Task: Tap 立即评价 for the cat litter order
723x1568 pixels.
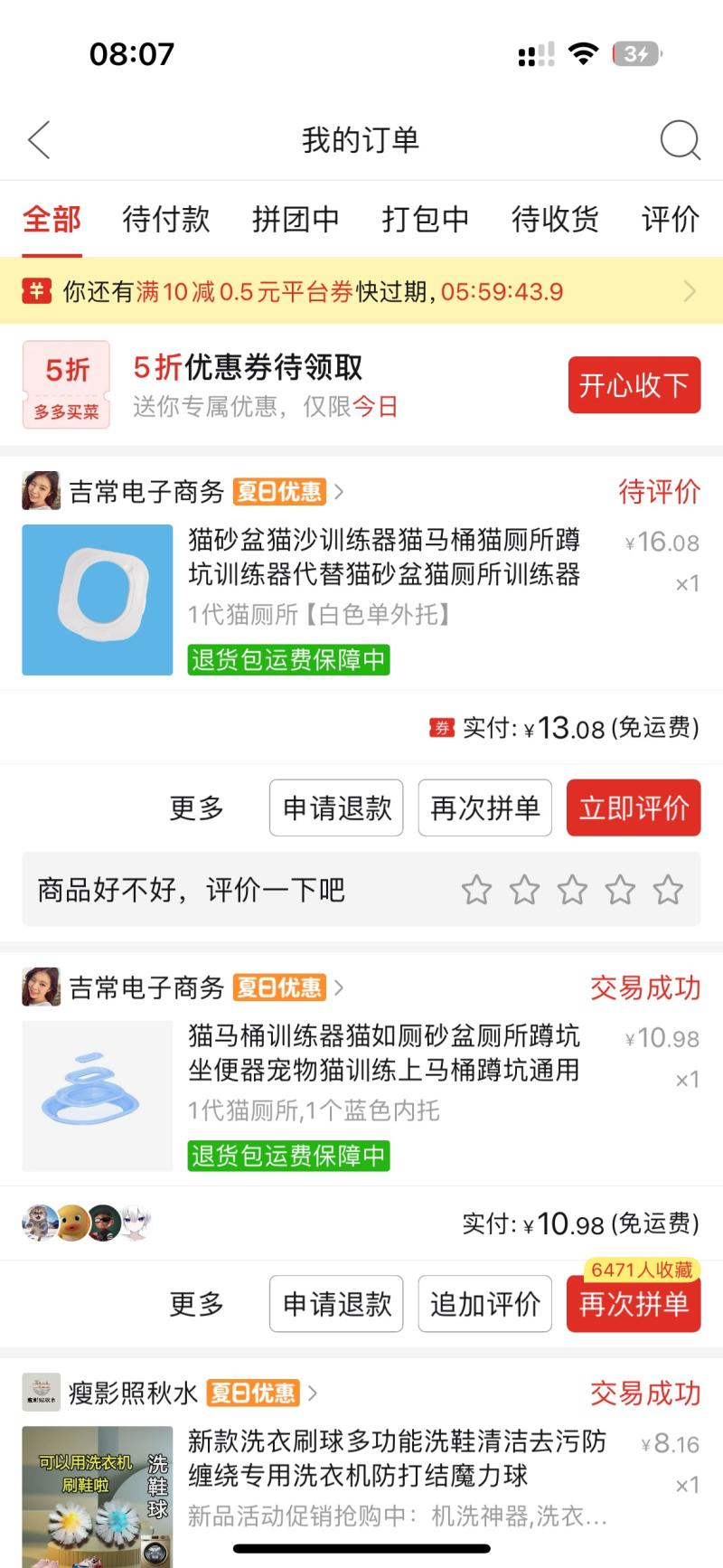Action: (x=634, y=808)
